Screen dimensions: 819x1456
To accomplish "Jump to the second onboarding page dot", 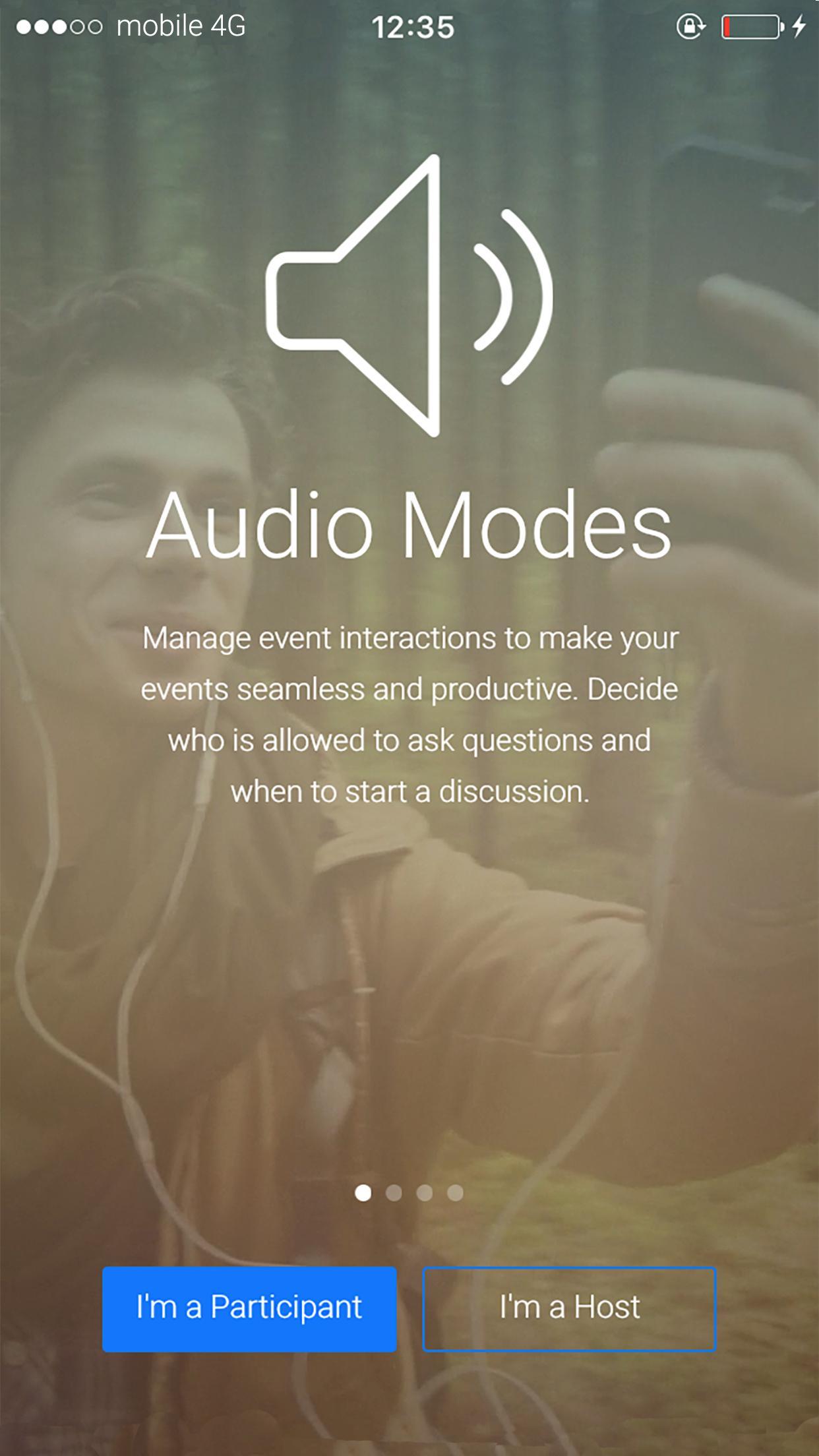I will point(394,1193).
